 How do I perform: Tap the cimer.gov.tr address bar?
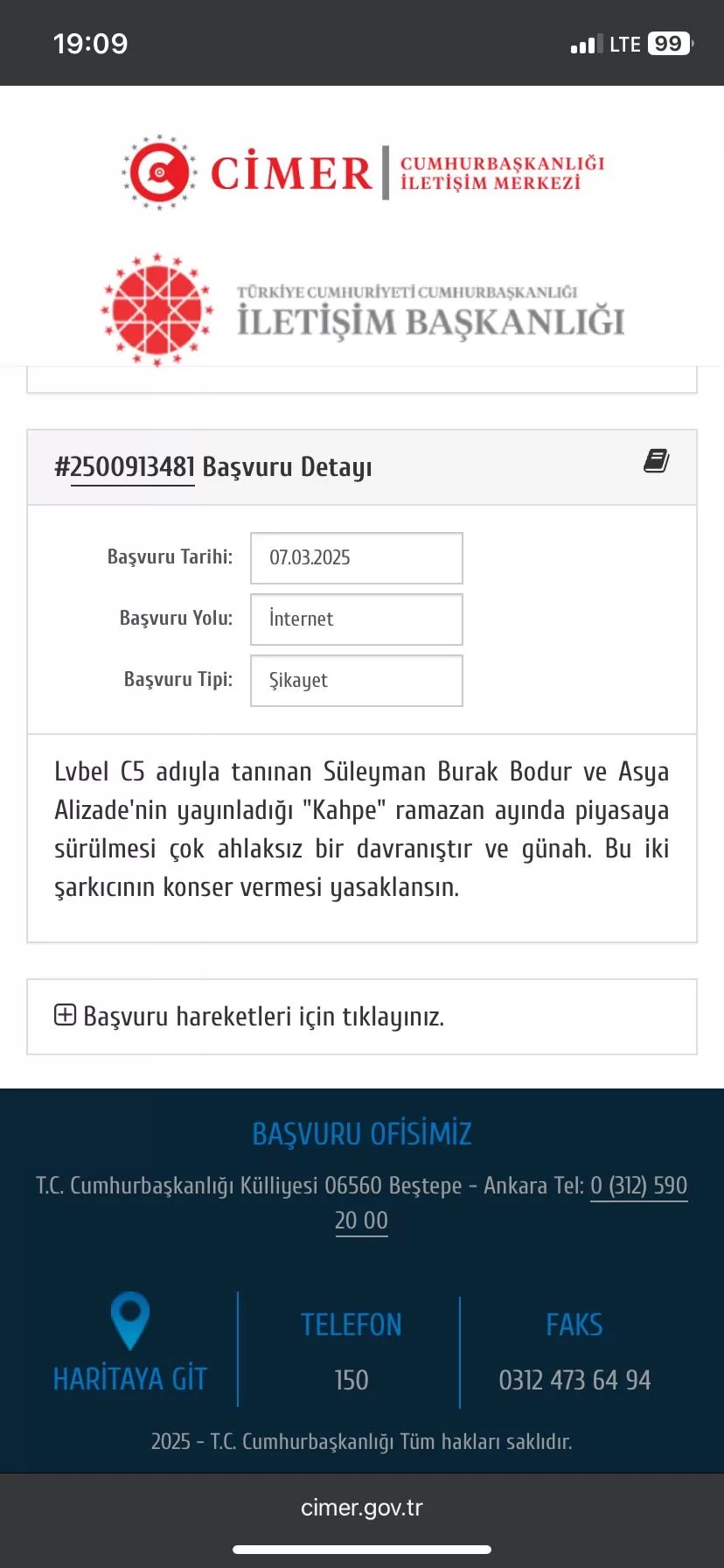click(x=362, y=1508)
